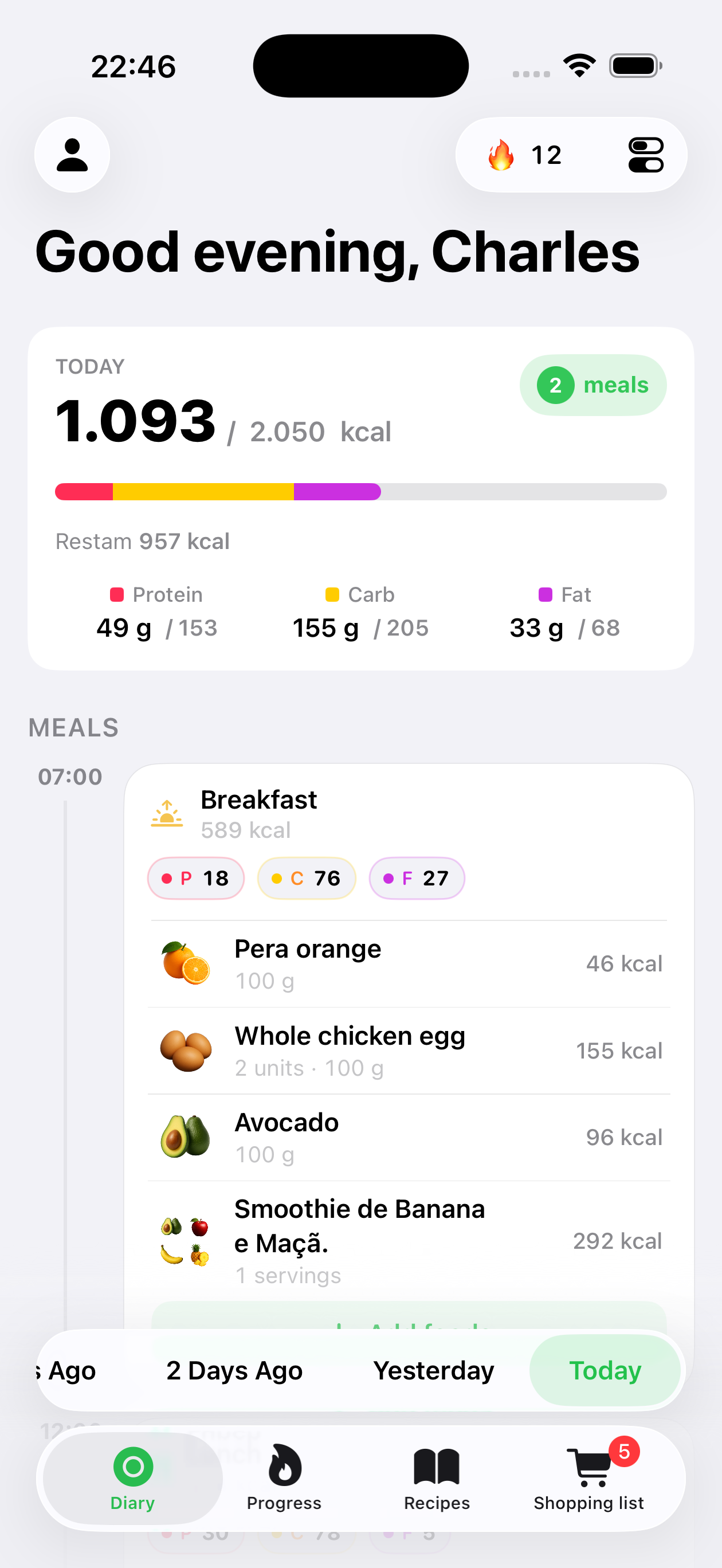Switch to Yesterday's diary
The width and height of the screenshot is (722, 1568).
tap(433, 1371)
